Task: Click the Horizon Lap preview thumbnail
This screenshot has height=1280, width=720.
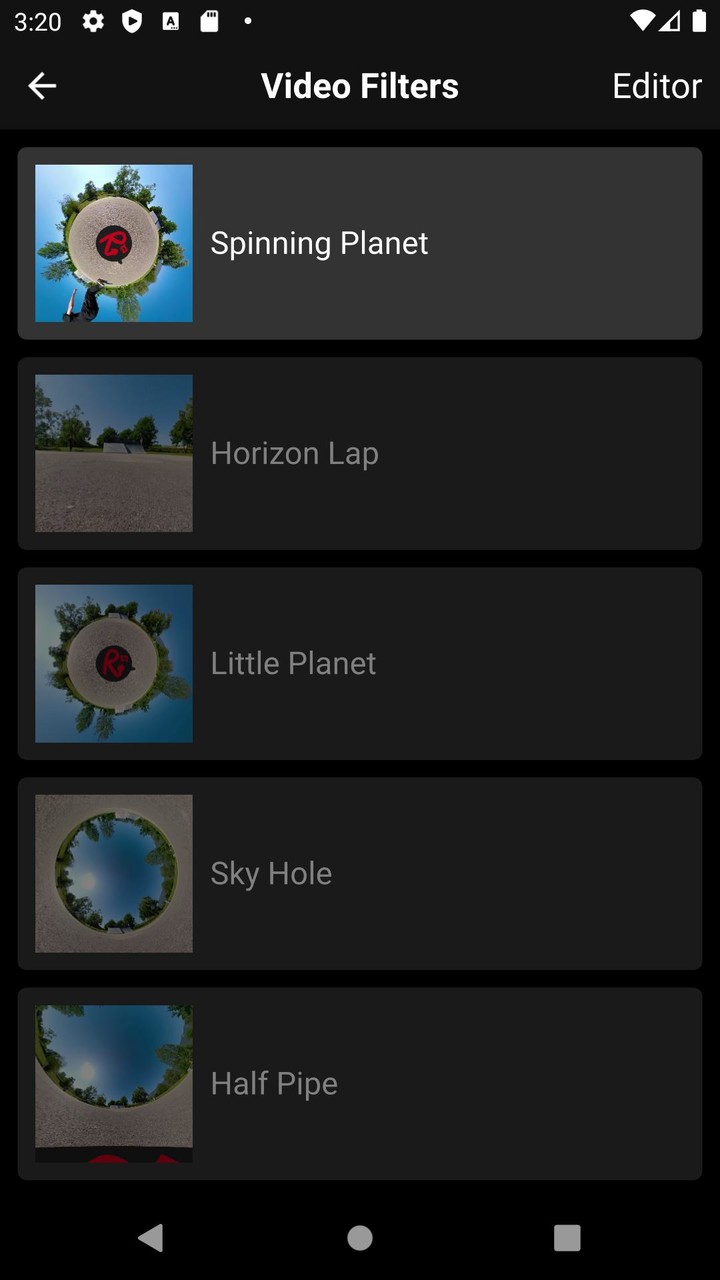Action: tap(113, 453)
